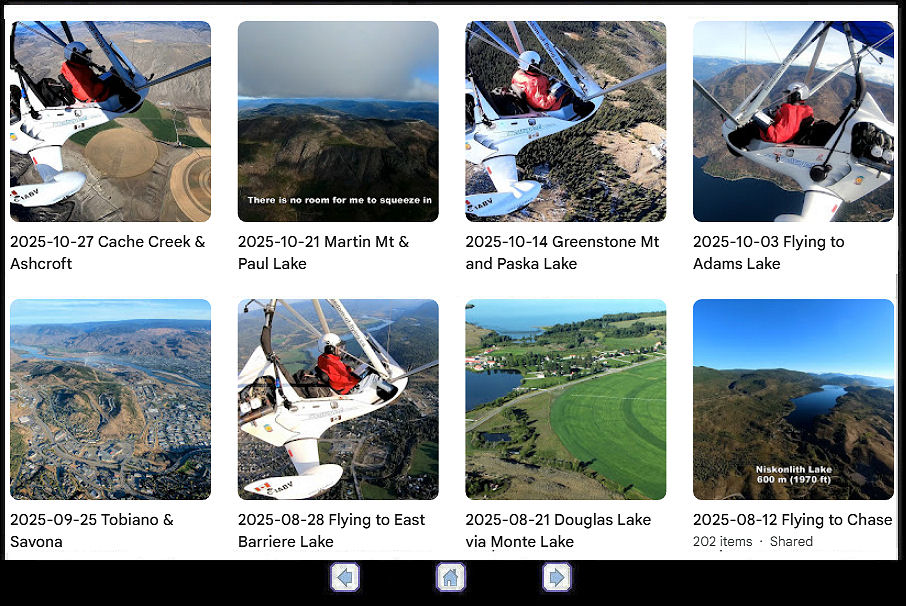Open the Cache Creek & Ashcroft album
906x606 pixels.
pyautogui.click(x=110, y=121)
